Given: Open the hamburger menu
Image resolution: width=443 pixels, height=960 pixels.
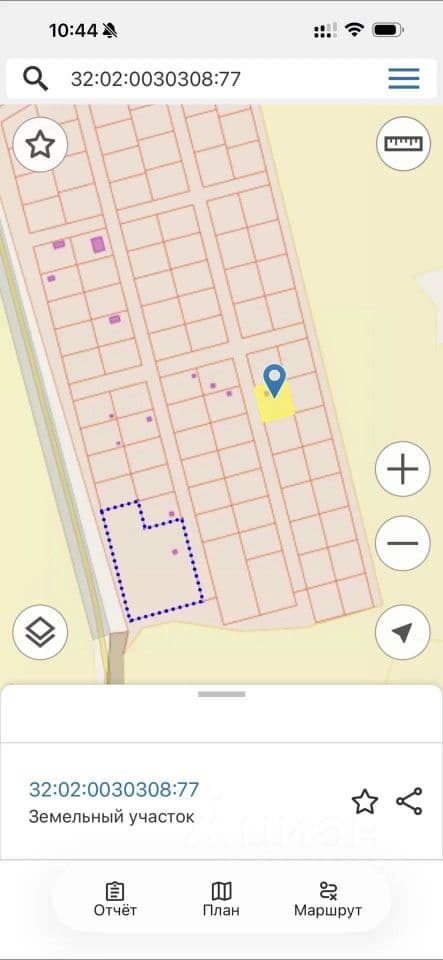Looking at the screenshot, I should pos(404,78).
